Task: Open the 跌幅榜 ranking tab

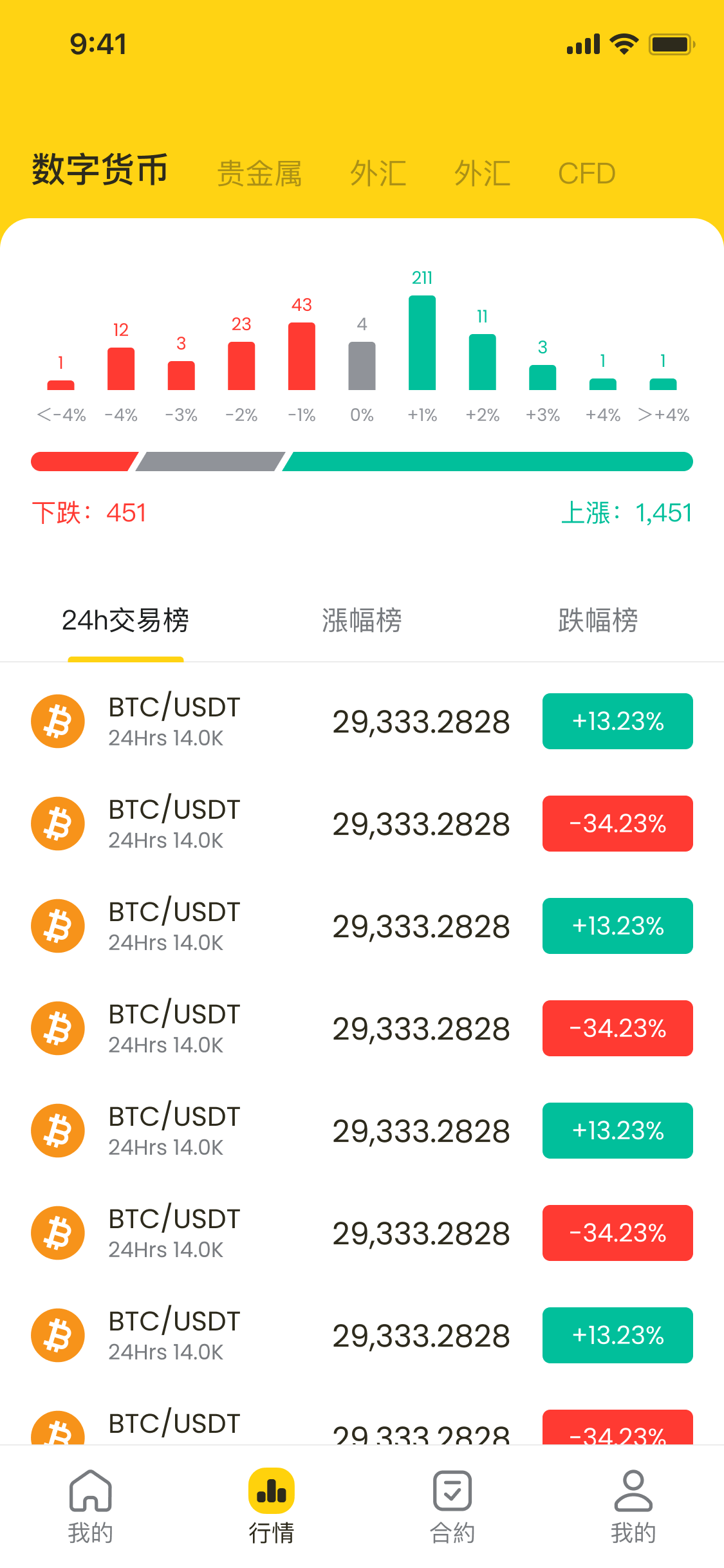Action: pos(598,621)
